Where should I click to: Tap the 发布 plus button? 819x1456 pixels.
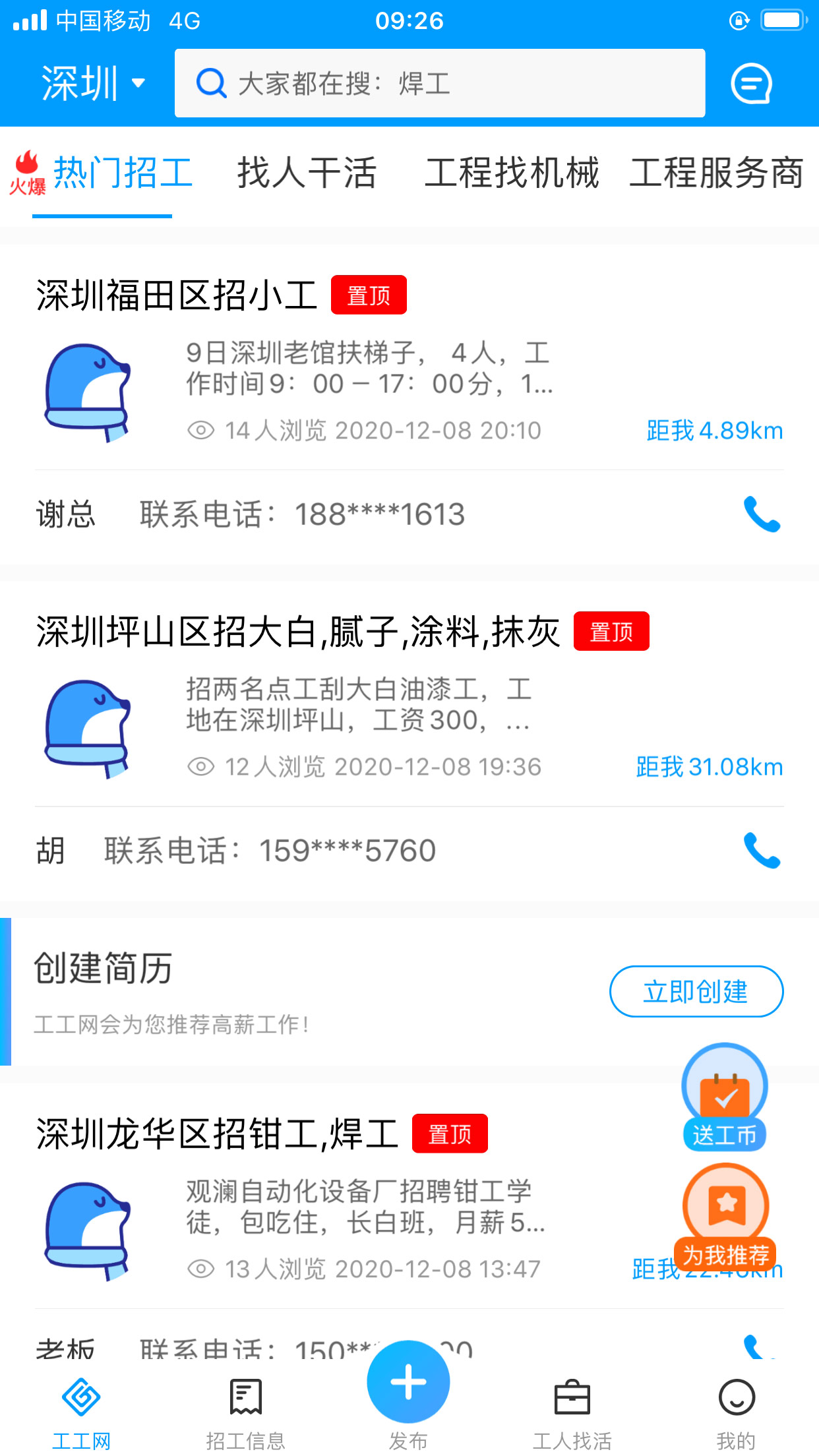pyautogui.click(x=408, y=1383)
